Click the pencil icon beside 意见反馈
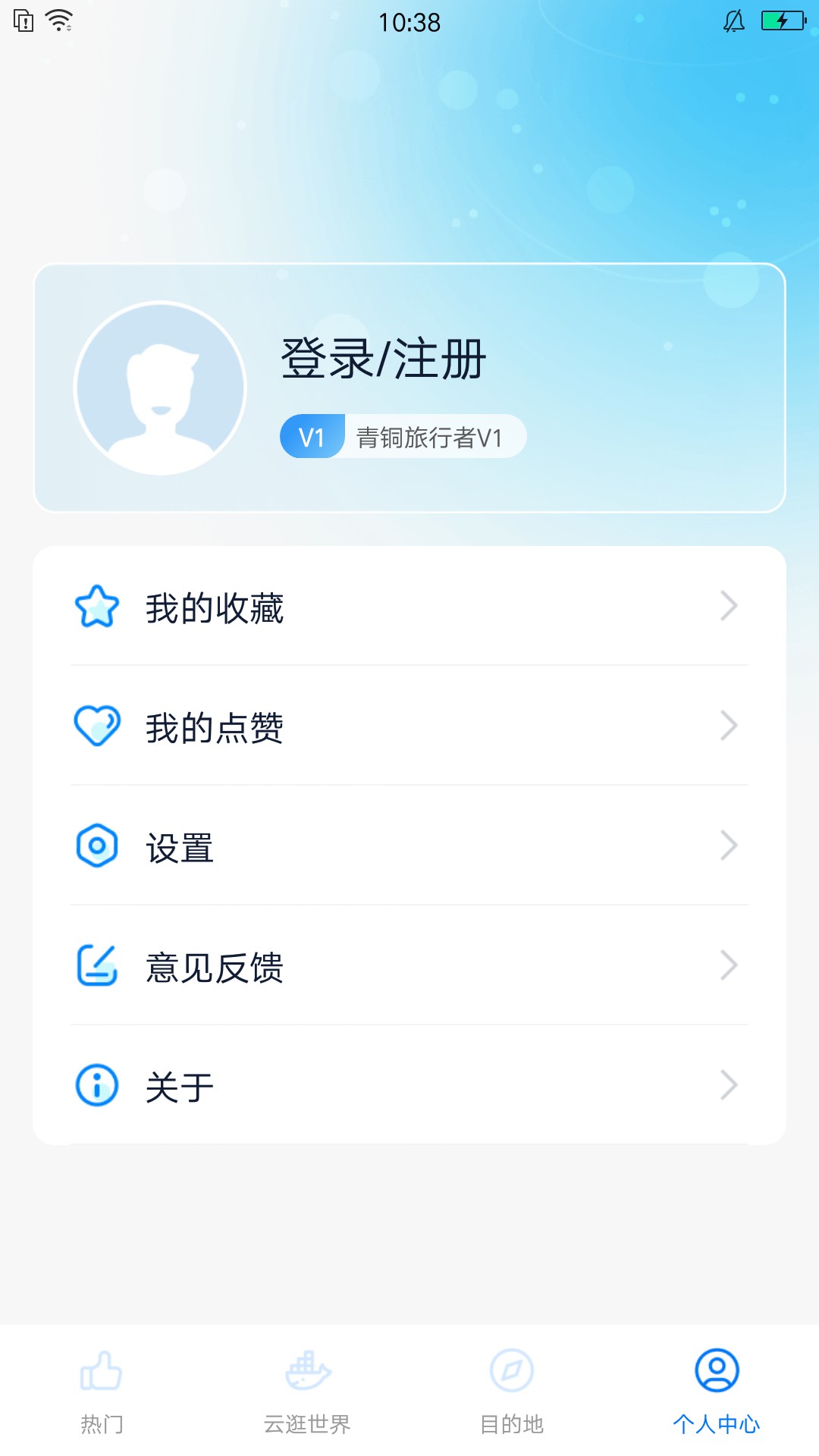819x1456 pixels. click(96, 964)
